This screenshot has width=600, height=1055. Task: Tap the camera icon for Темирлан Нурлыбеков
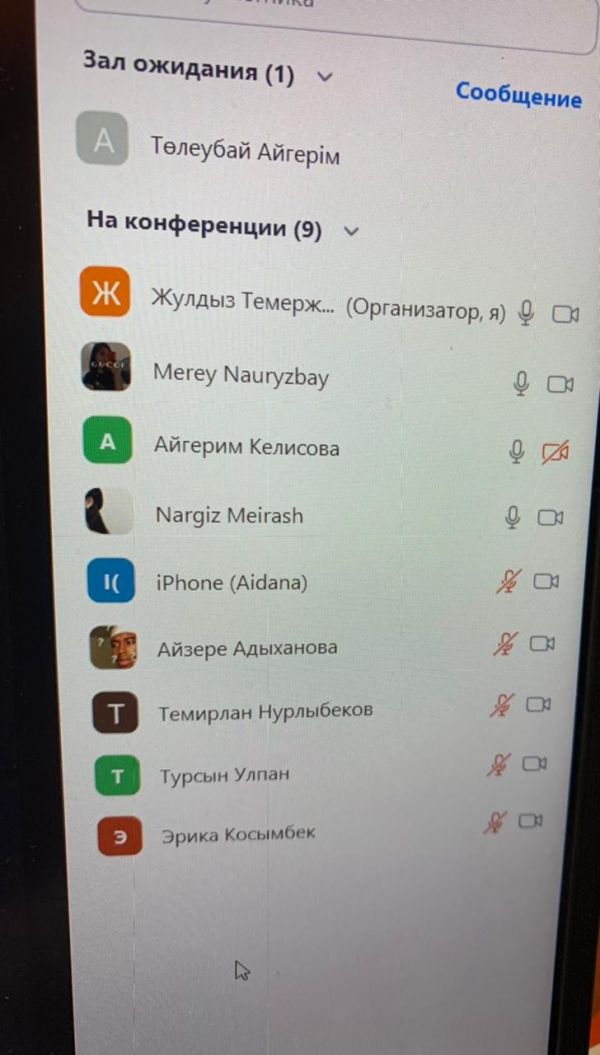point(538,706)
